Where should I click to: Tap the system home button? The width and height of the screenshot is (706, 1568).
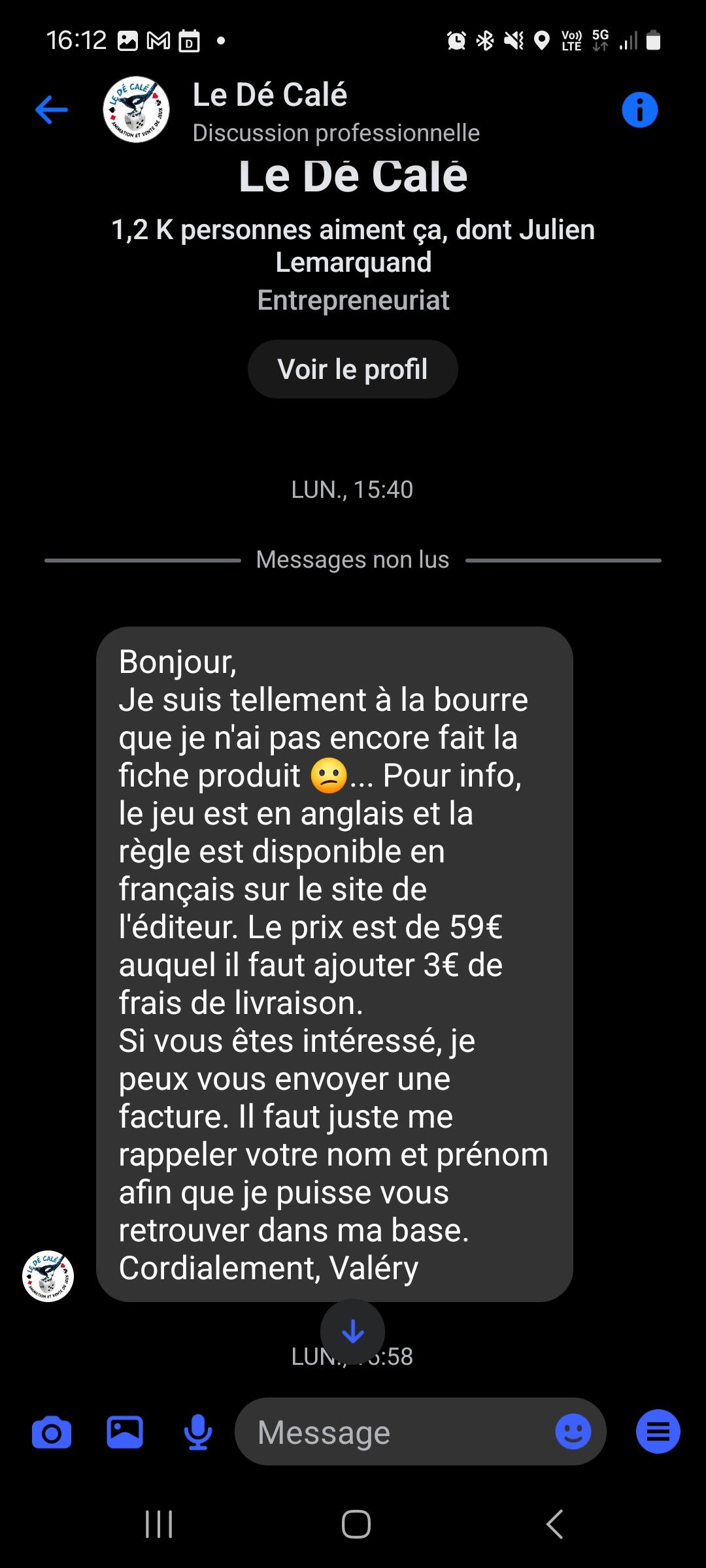click(356, 1524)
